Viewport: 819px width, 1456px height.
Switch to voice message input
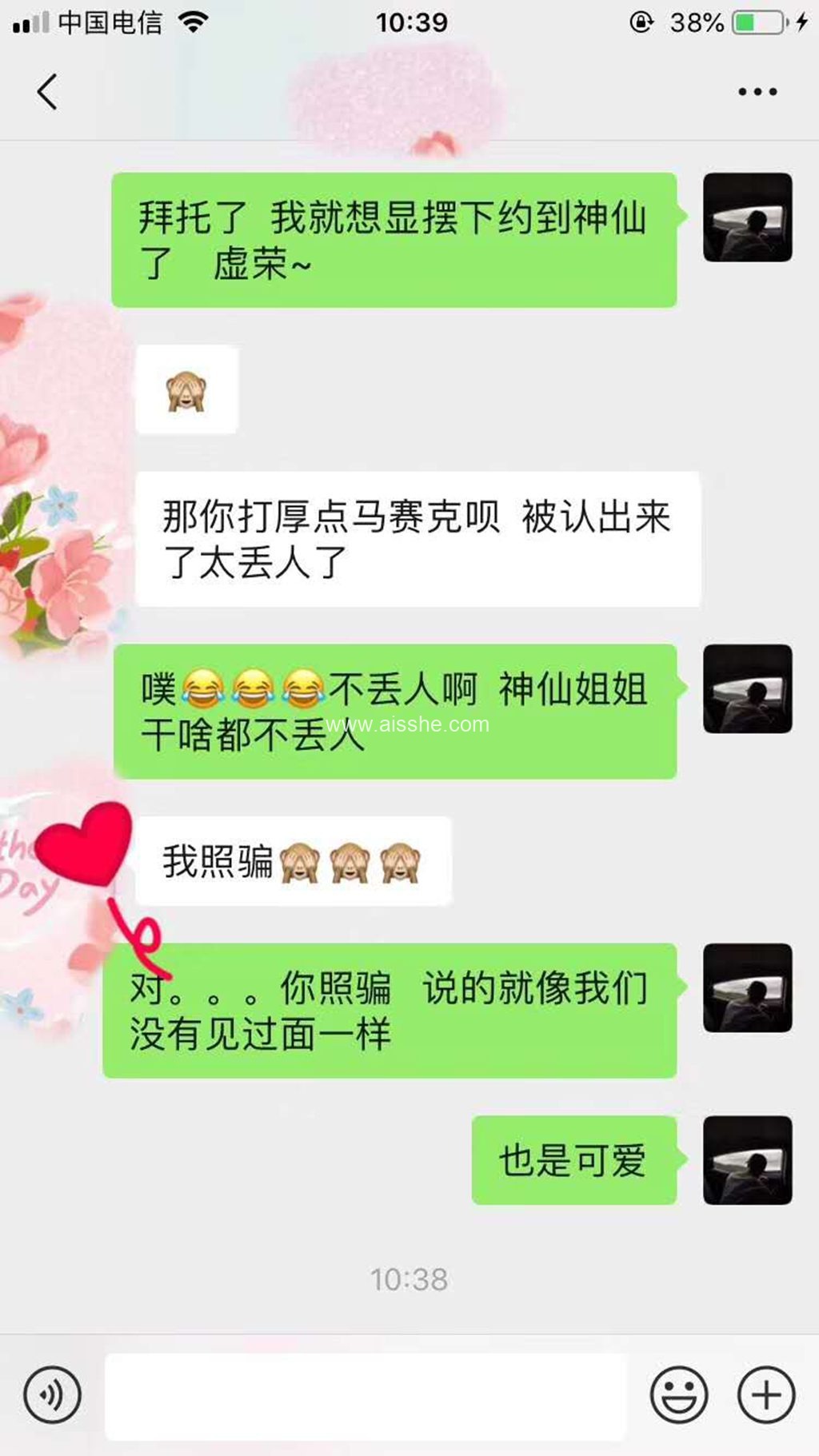point(53,1395)
